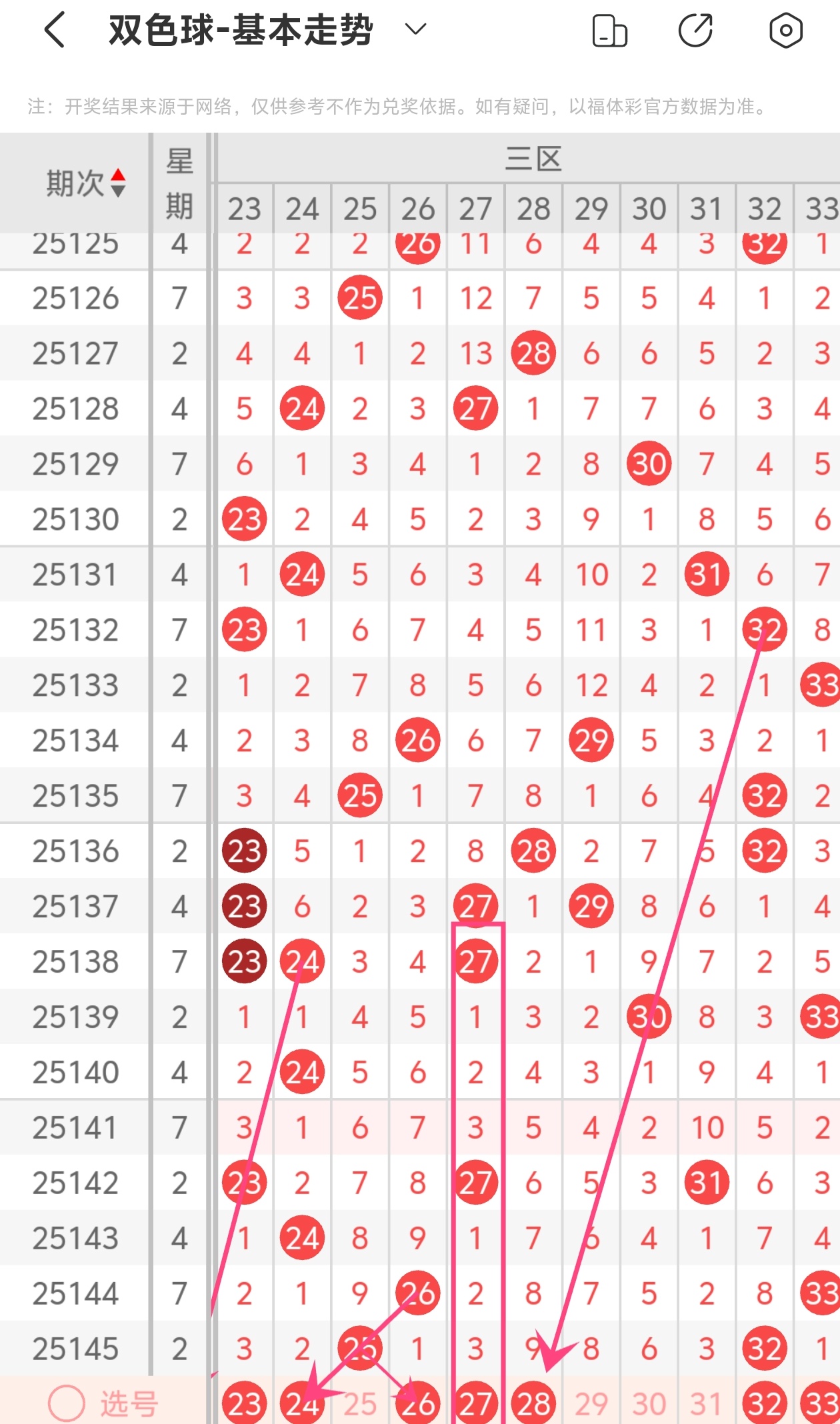
Task: Select number 31 in the 选号 row
Action: coord(707,1404)
